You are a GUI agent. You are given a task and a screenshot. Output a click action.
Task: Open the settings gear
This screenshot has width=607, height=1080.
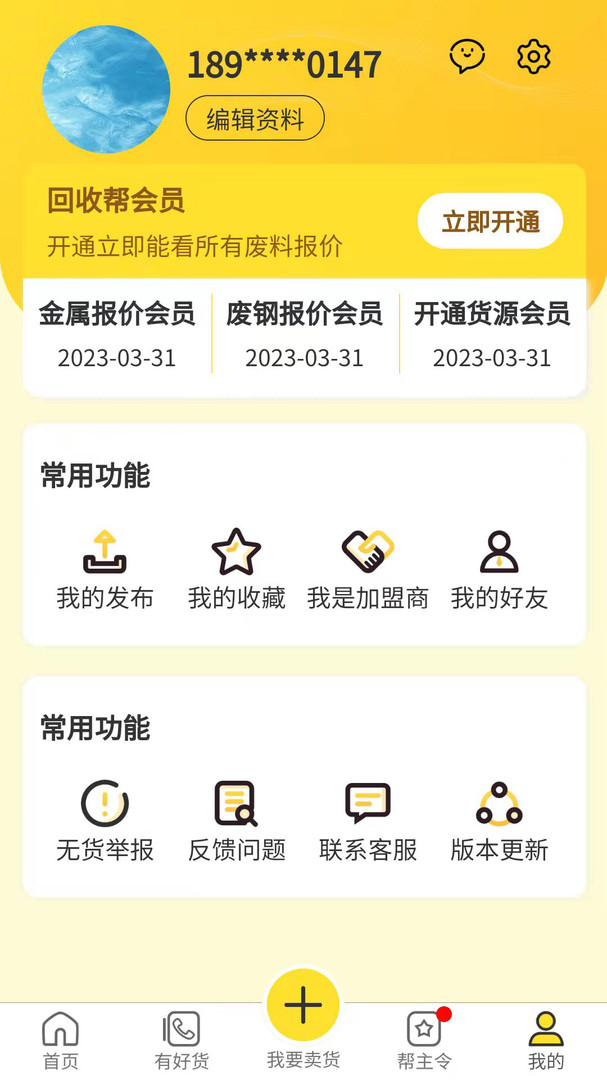(x=534, y=56)
